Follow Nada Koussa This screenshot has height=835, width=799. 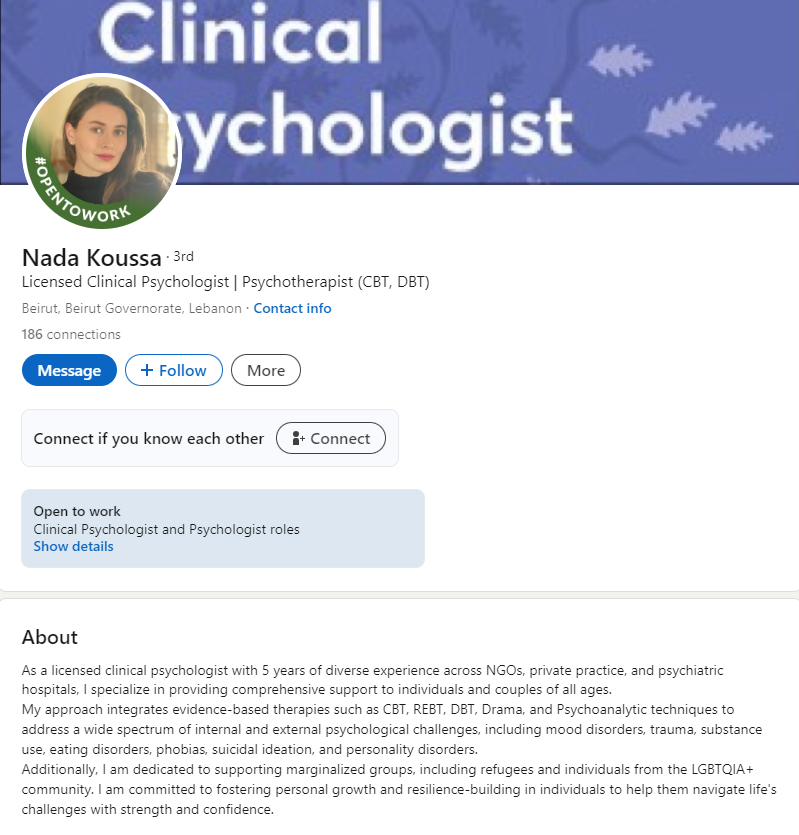click(x=174, y=370)
